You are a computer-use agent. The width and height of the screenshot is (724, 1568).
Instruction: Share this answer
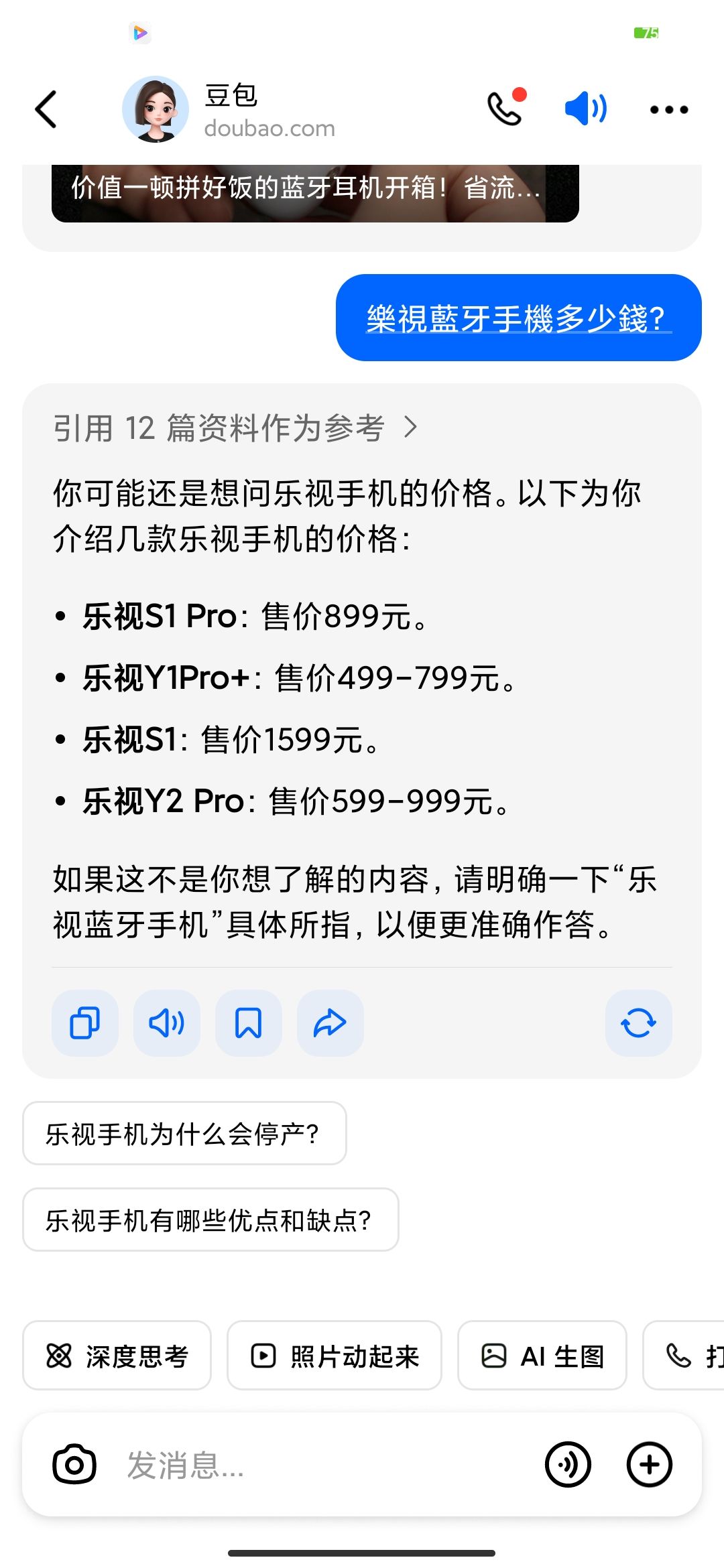(x=330, y=1023)
